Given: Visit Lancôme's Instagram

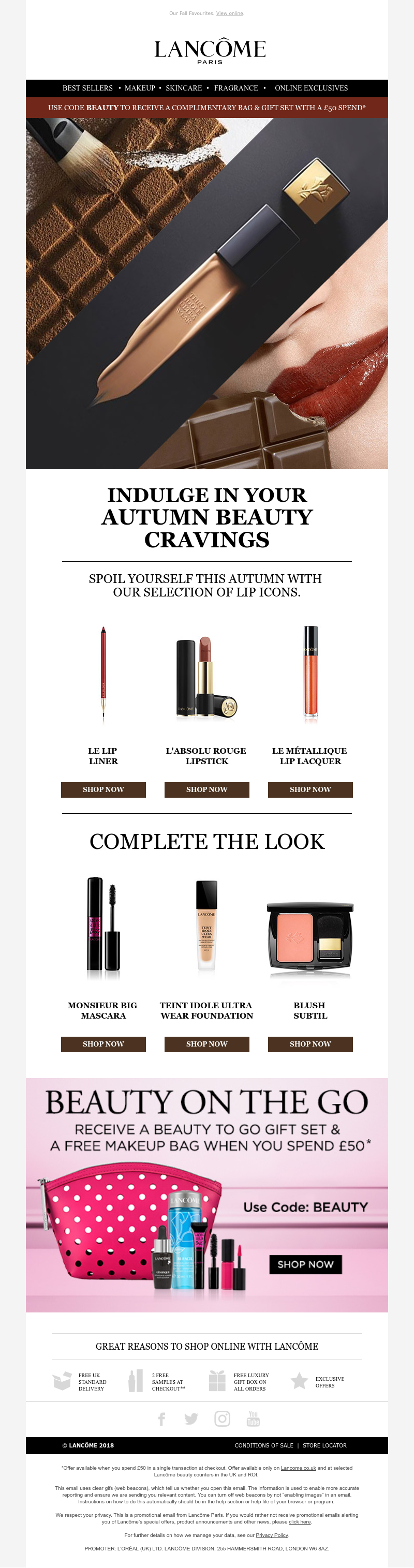Looking at the screenshot, I should (x=222, y=1419).
